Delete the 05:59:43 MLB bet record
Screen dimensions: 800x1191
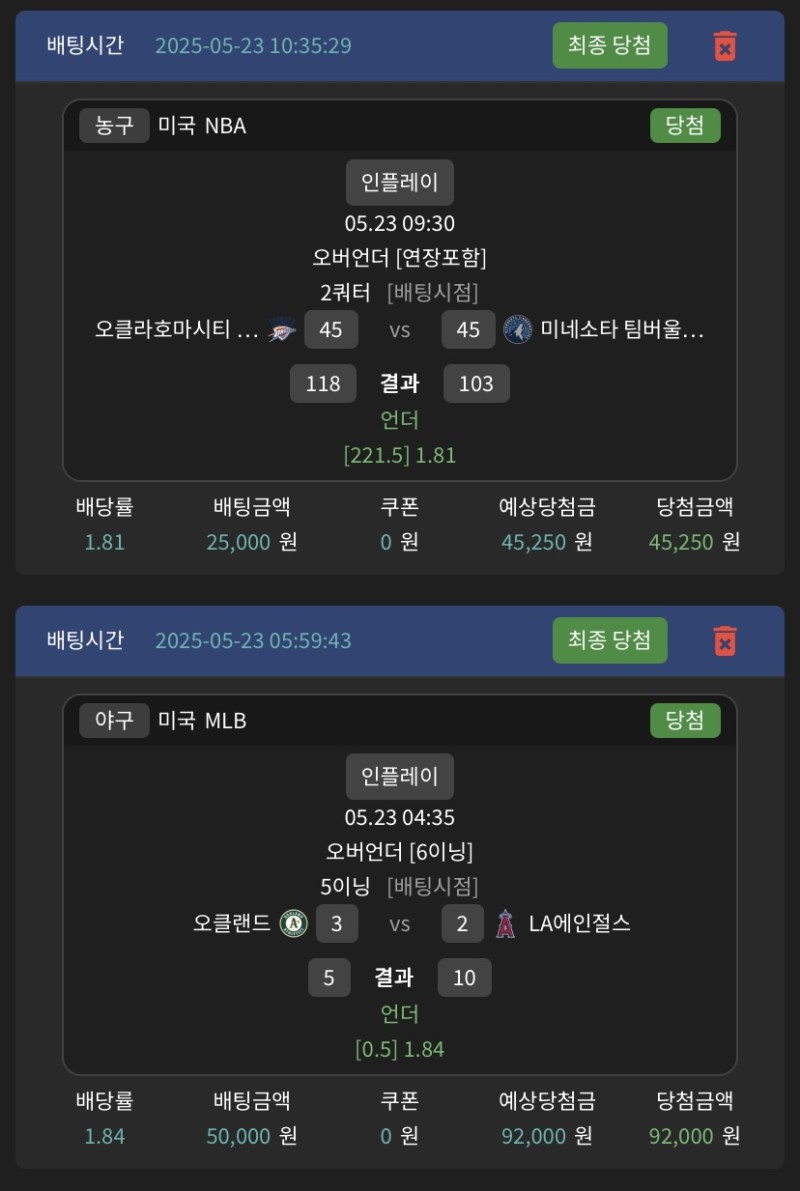coord(725,641)
